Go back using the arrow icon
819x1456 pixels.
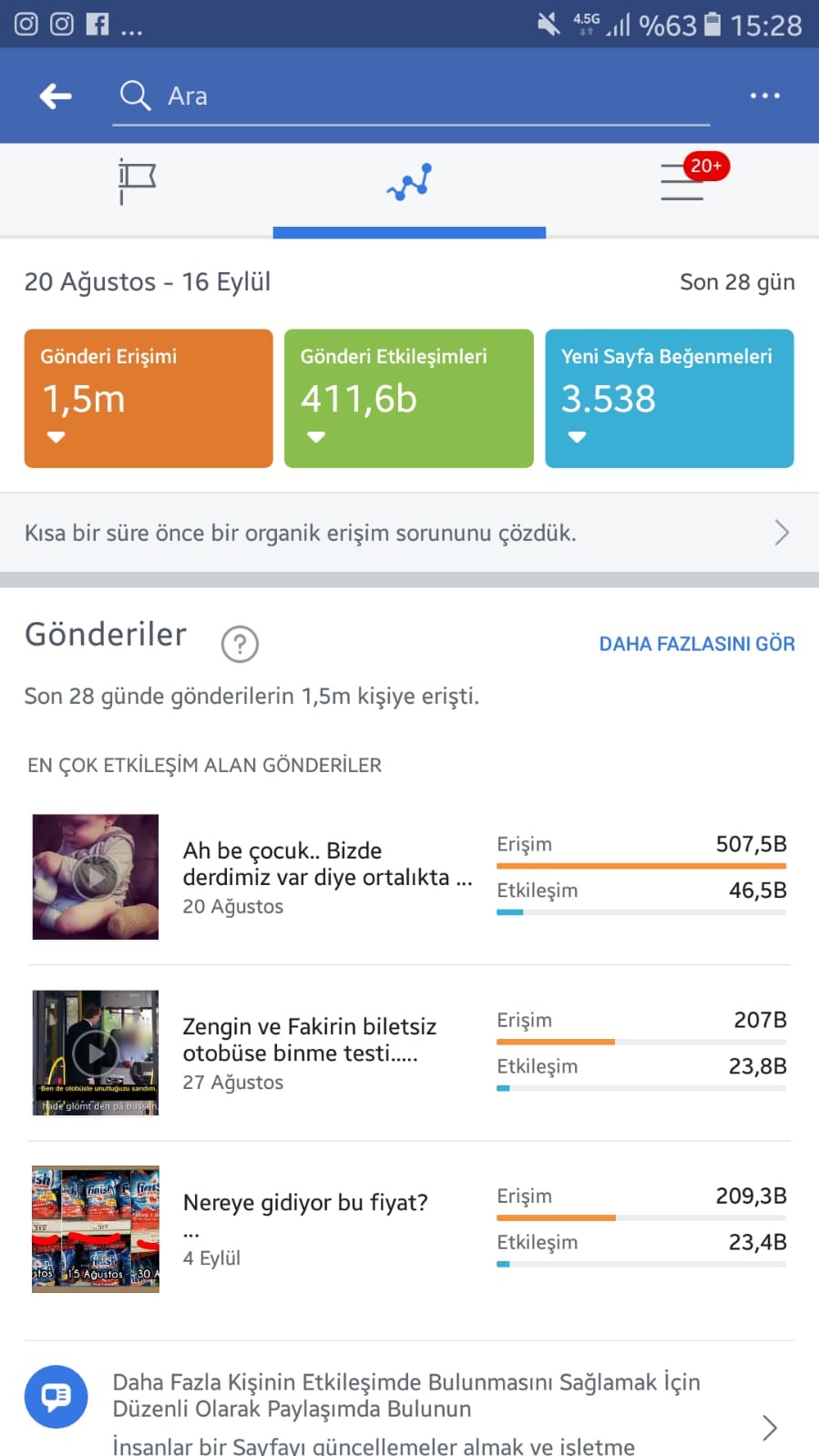click(x=56, y=96)
